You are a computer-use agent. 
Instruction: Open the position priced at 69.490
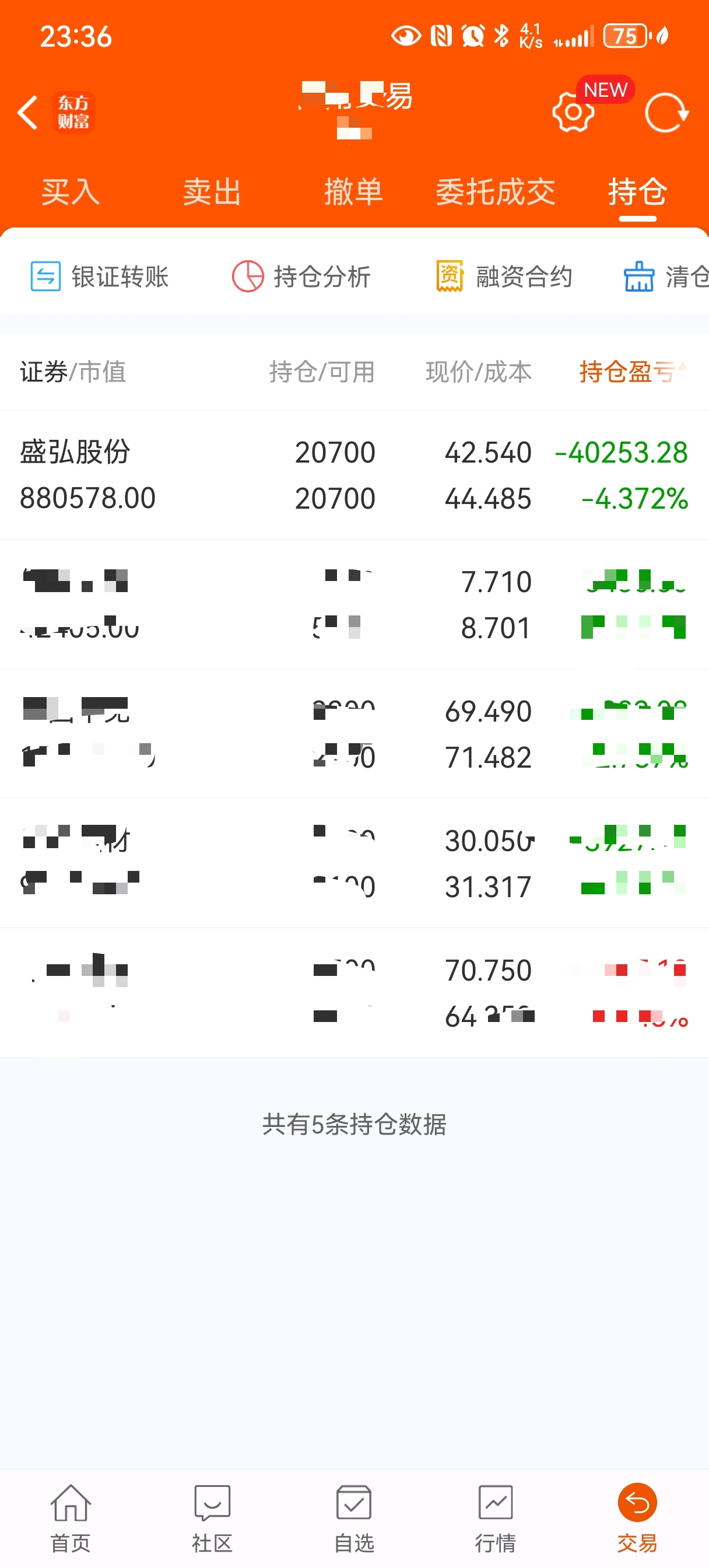[x=354, y=734]
